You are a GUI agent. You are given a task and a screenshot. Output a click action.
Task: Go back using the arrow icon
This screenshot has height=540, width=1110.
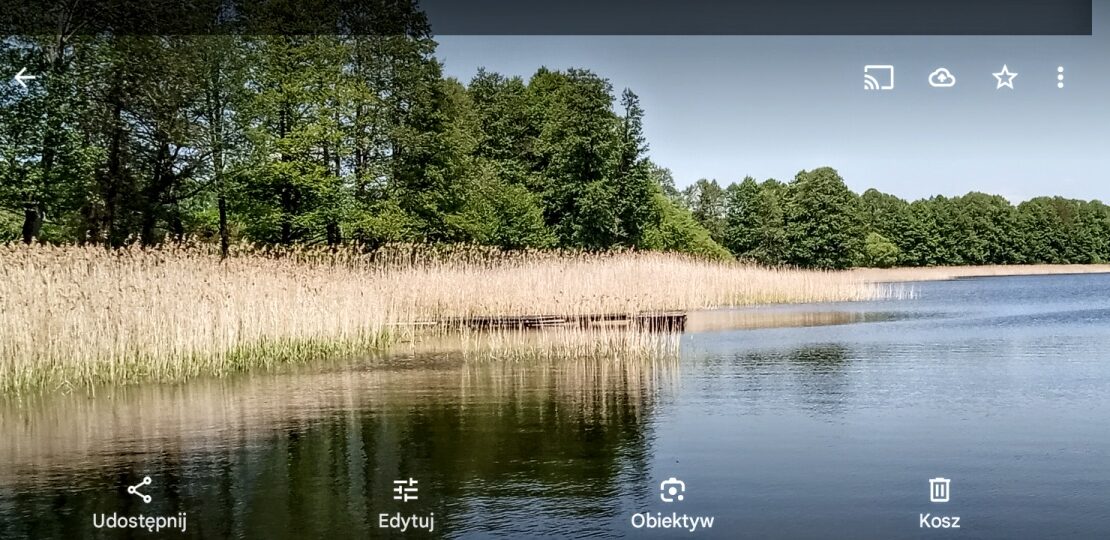point(25,77)
